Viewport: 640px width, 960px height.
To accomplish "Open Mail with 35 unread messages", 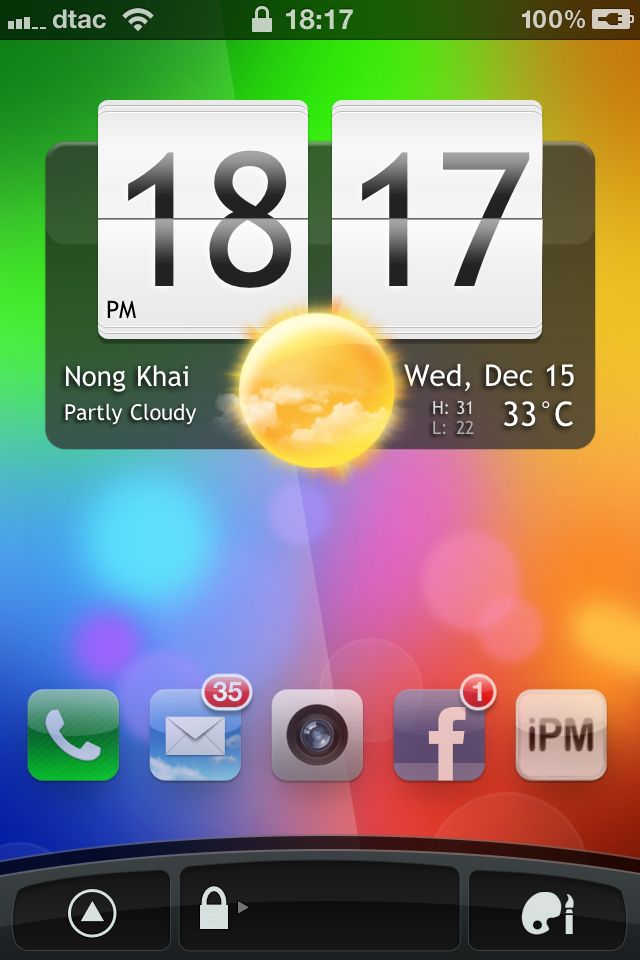I will tap(195, 735).
